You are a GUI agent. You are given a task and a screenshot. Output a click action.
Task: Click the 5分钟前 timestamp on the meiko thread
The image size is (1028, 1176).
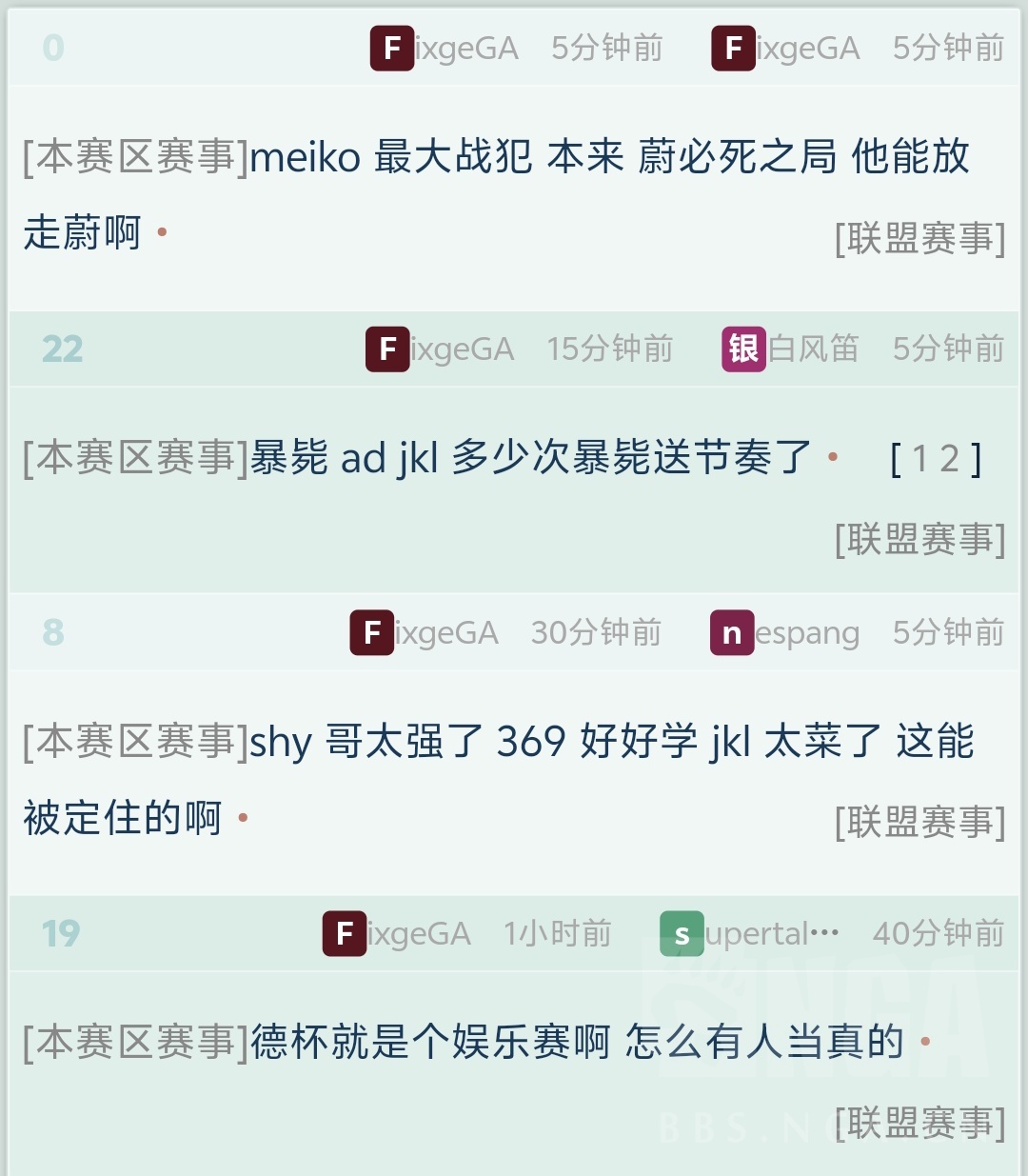pyautogui.click(x=606, y=49)
